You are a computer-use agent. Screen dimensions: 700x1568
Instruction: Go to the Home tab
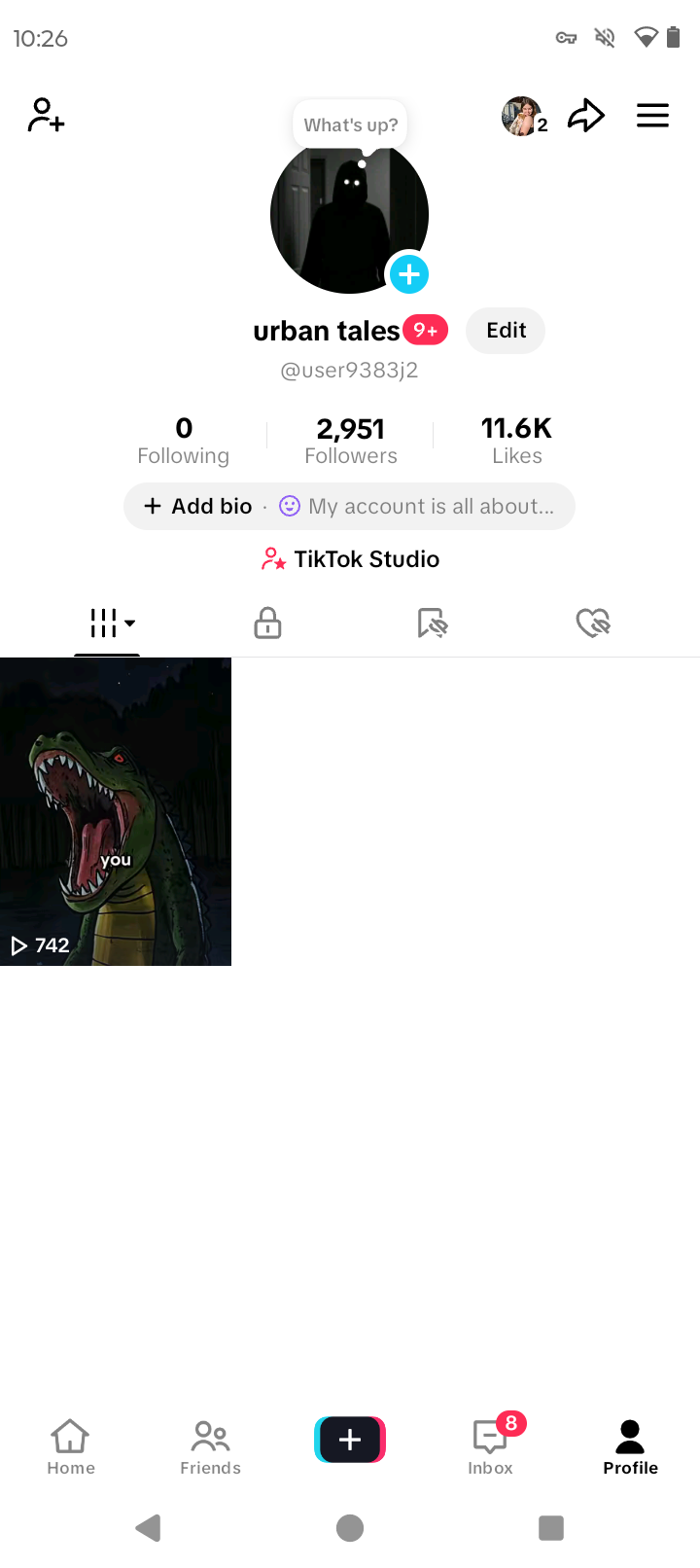71,1446
